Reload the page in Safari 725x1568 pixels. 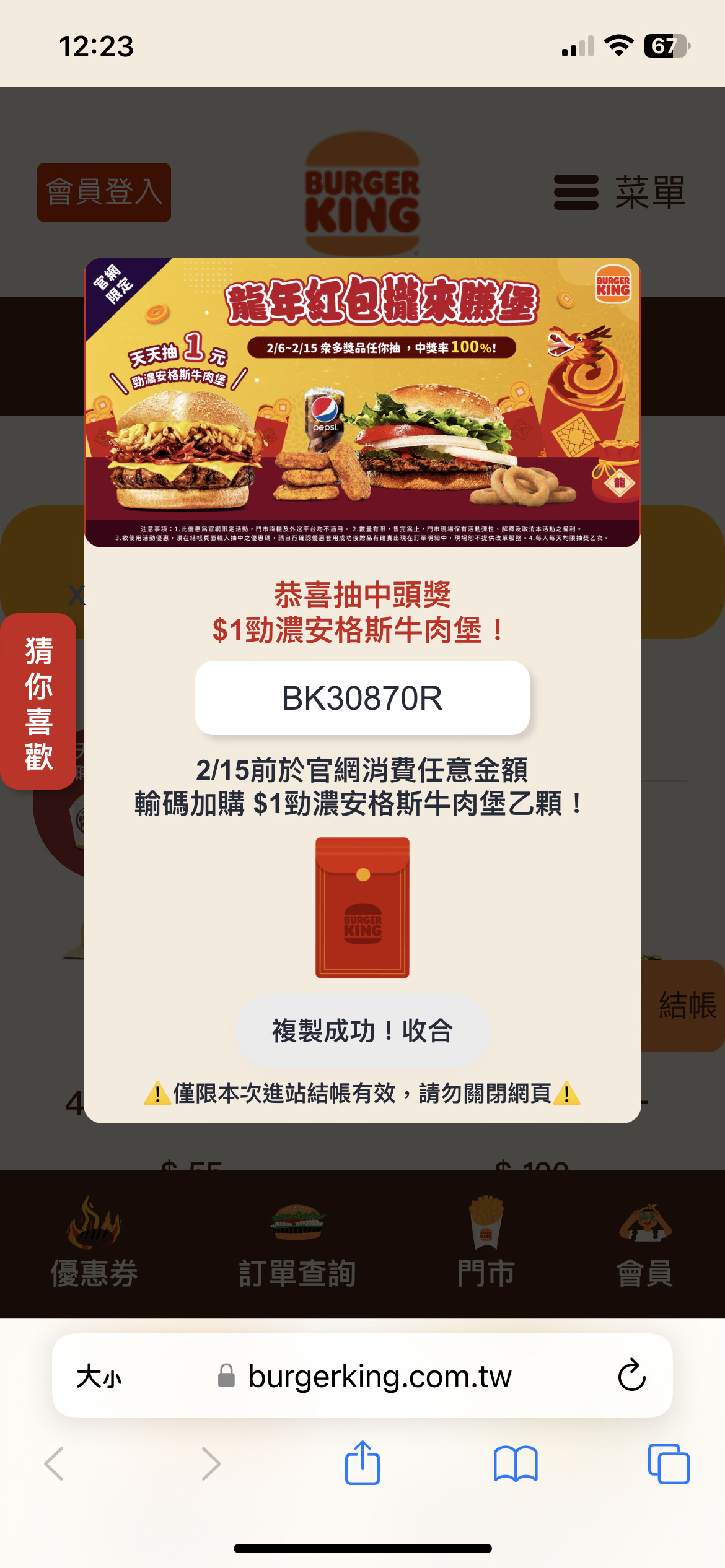click(x=631, y=1376)
